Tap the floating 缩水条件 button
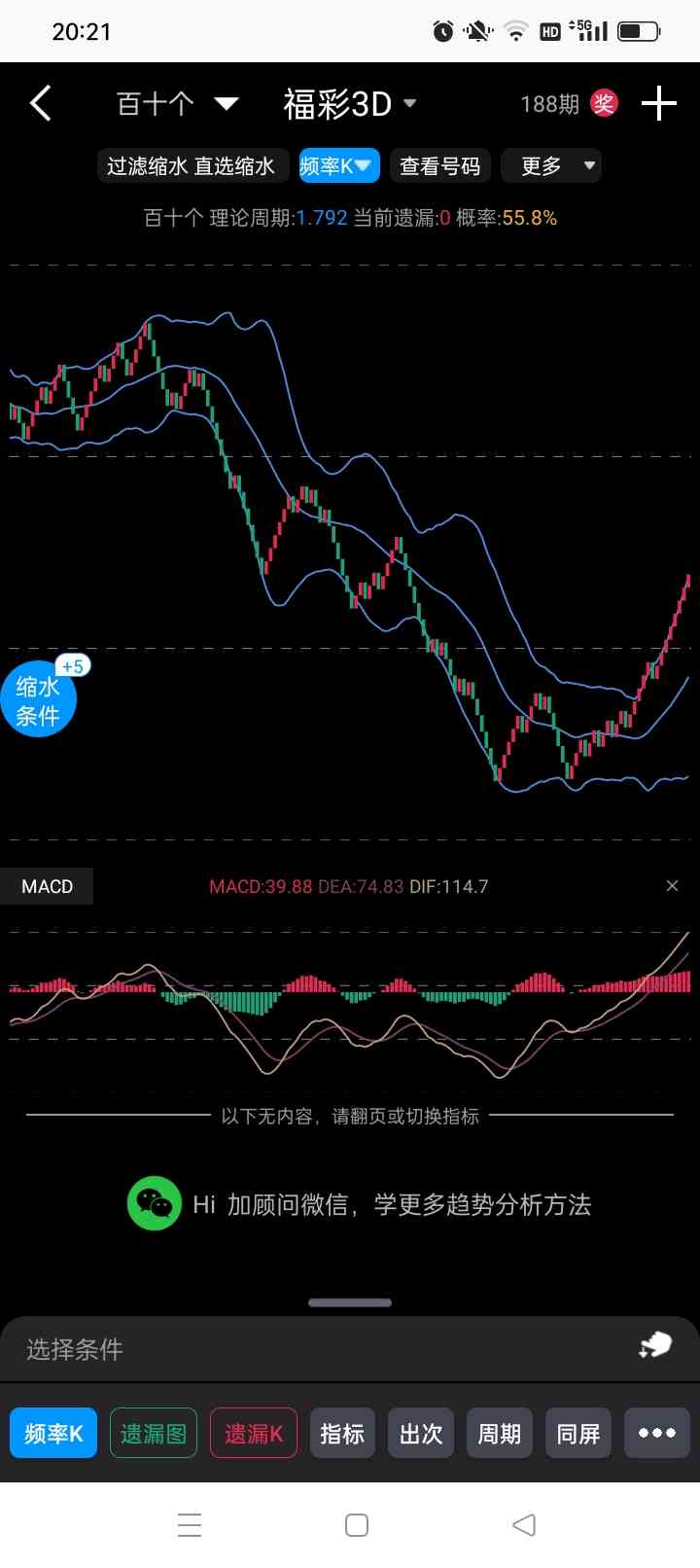The width and height of the screenshot is (700, 1568). click(x=38, y=699)
